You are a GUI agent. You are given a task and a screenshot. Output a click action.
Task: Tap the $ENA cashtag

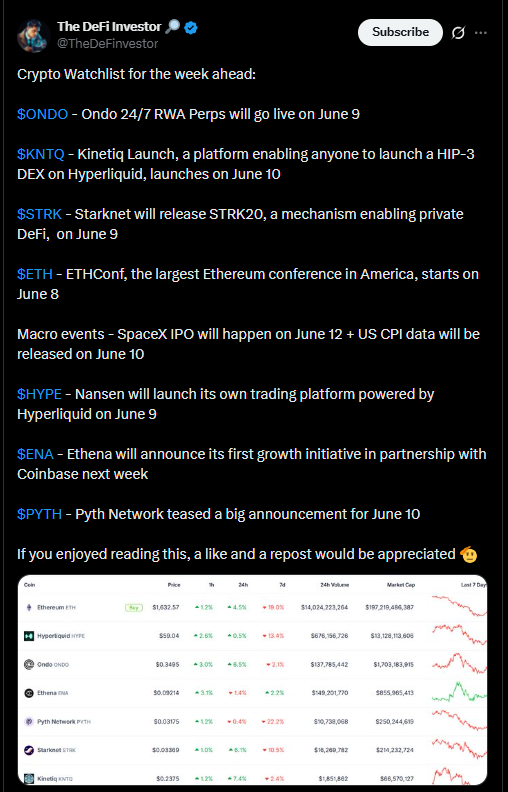click(x=35, y=455)
